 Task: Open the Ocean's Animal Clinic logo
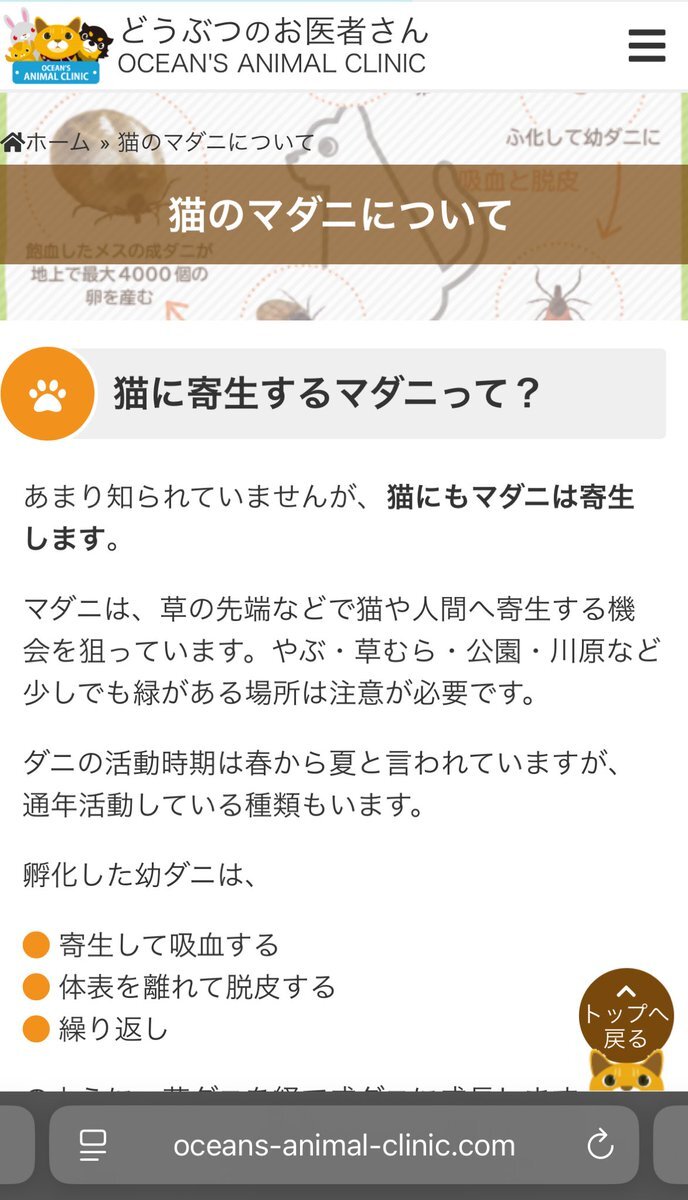58,47
